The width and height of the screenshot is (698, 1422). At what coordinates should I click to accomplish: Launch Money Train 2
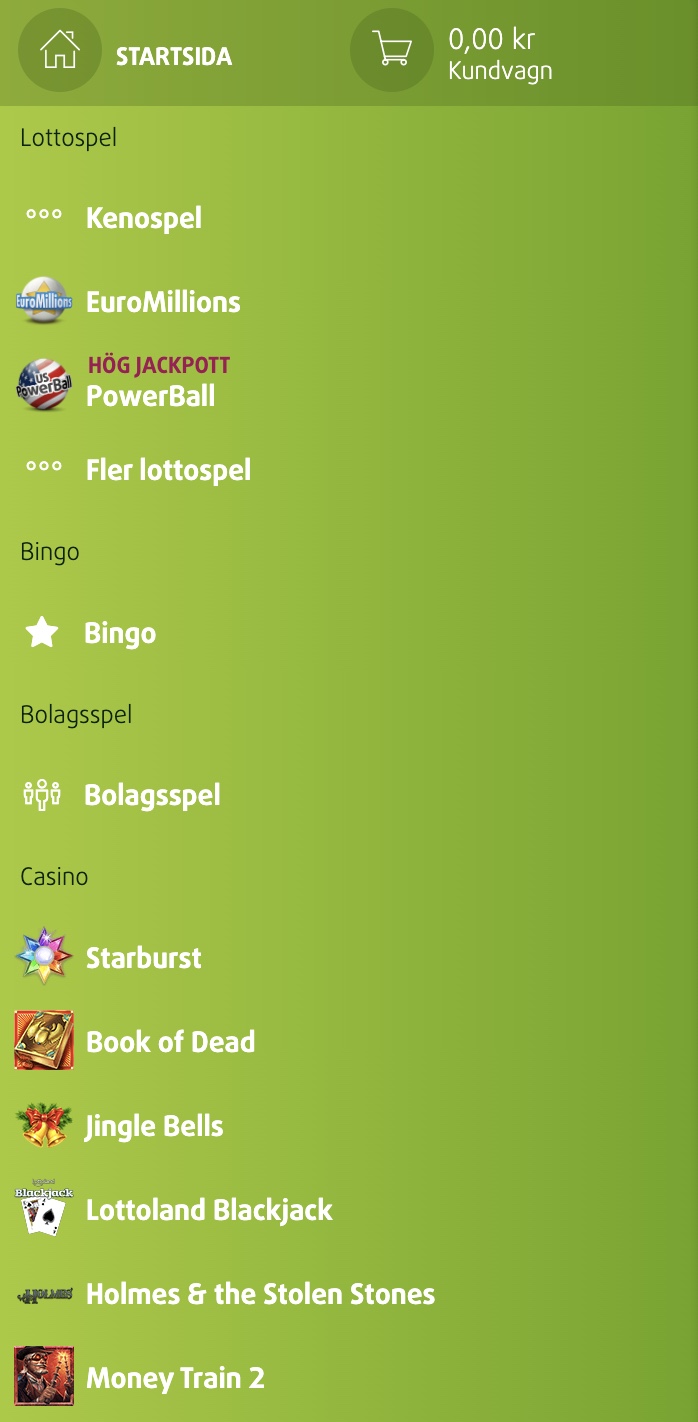pos(175,1377)
